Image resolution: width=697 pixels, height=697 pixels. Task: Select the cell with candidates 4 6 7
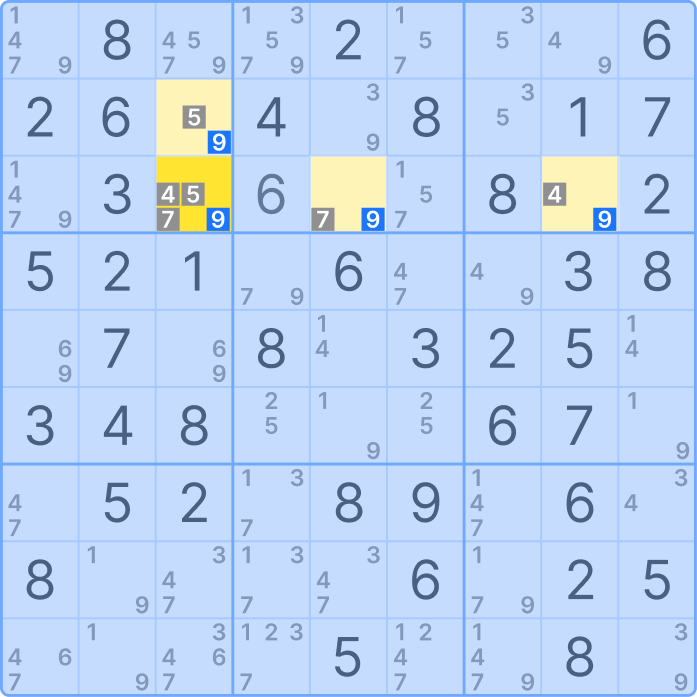point(40,657)
